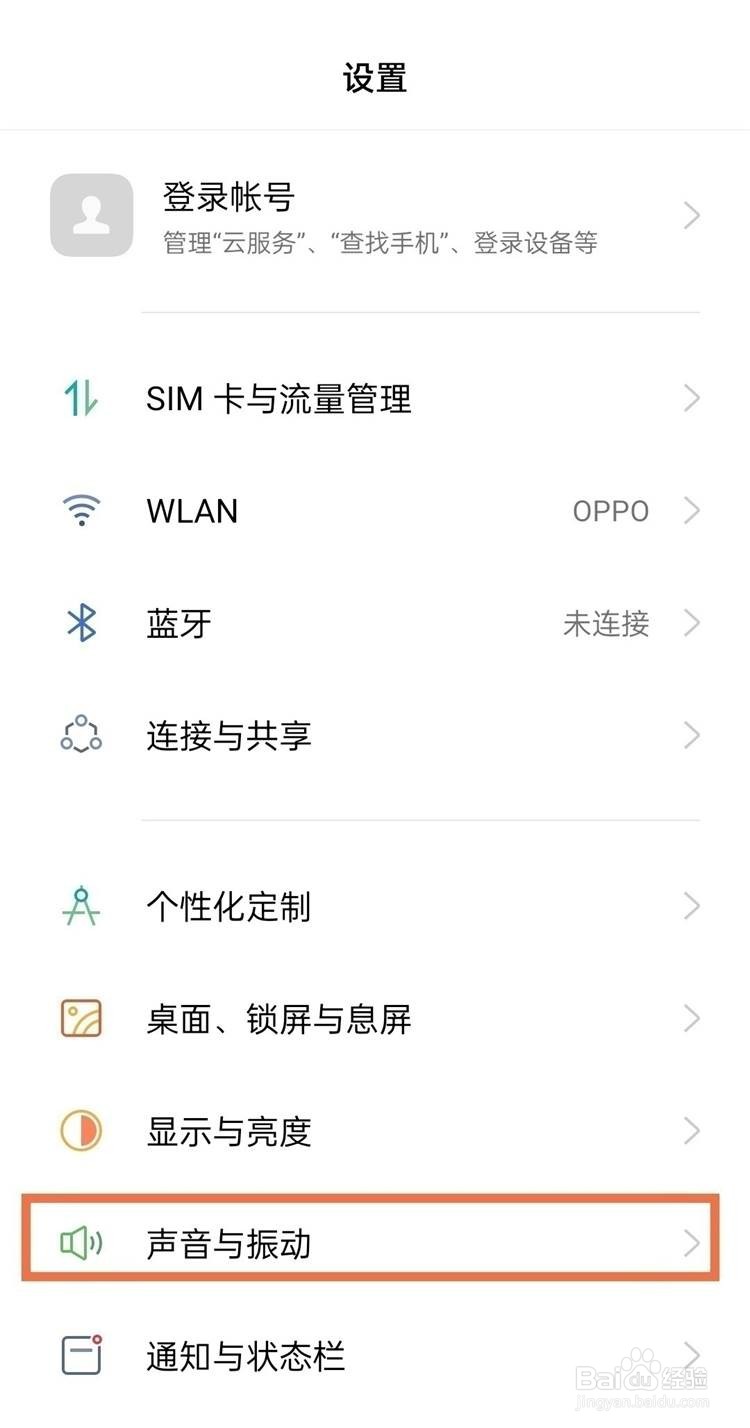Open 声音与振动 sound settings
This screenshot has height=1428, width=750.
coord(375,1244)
